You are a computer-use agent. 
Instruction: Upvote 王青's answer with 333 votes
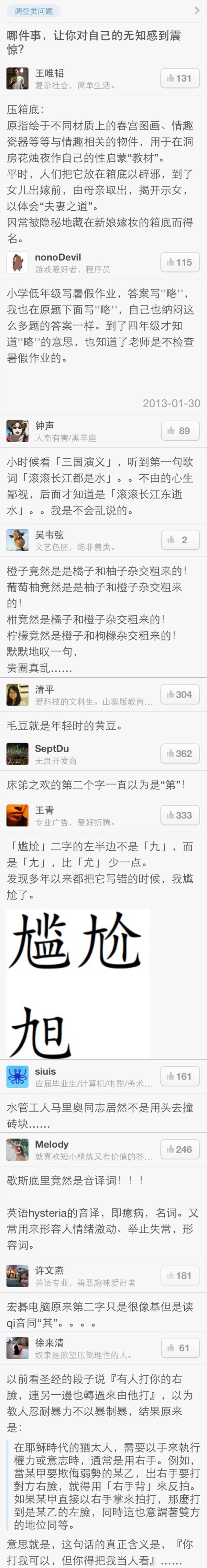(180, 815)
